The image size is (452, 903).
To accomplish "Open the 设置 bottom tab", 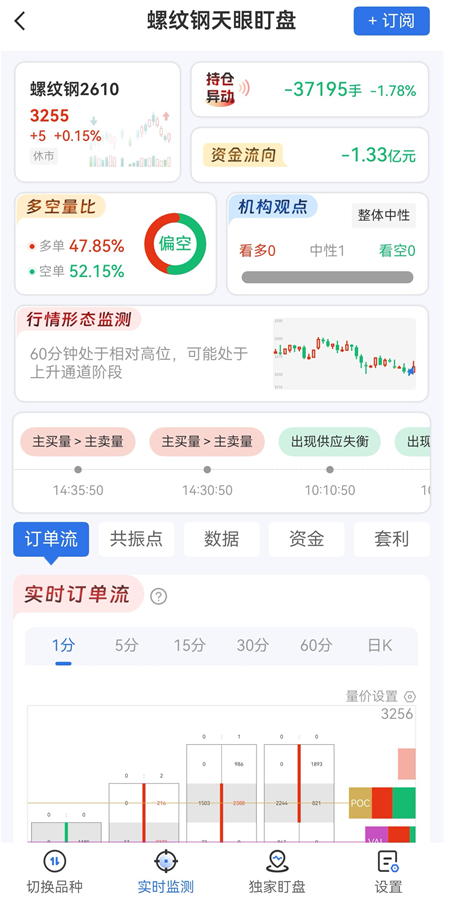I will [x=389, y=872].
